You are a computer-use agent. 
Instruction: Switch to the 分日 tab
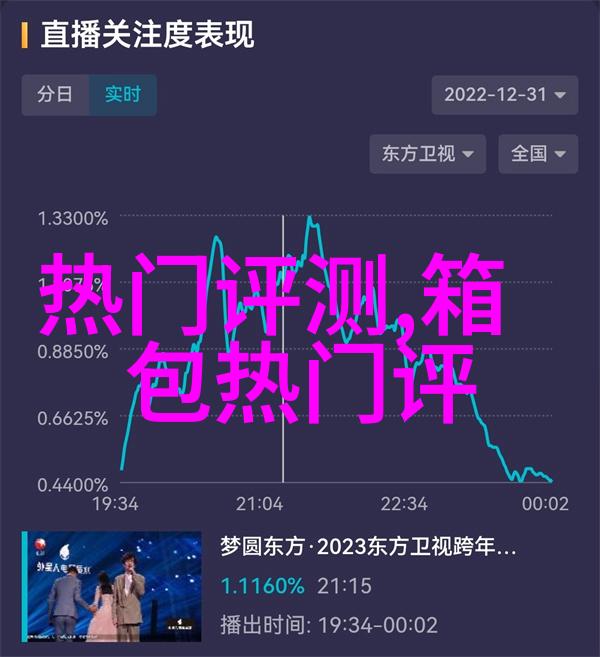tap(56, 96)
